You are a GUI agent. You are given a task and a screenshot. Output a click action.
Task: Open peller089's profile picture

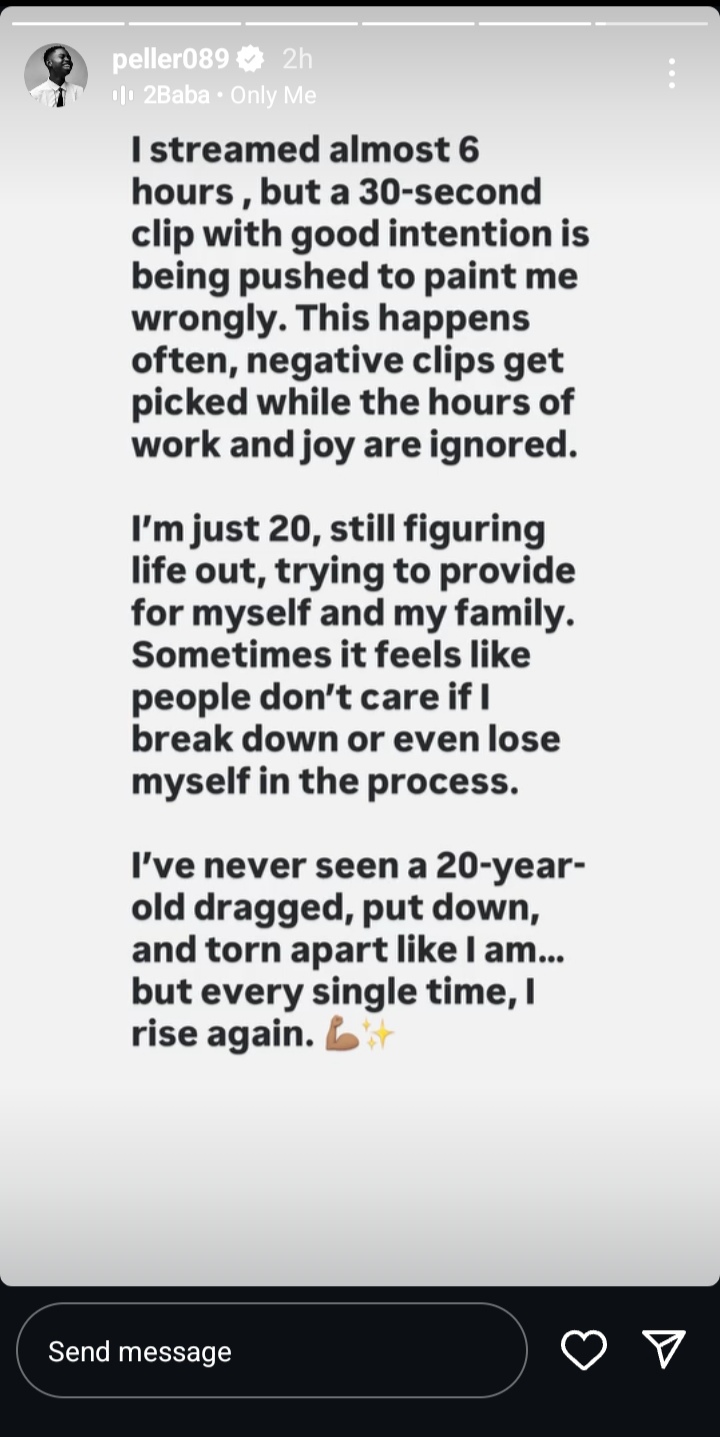click(x=56, y=75)
